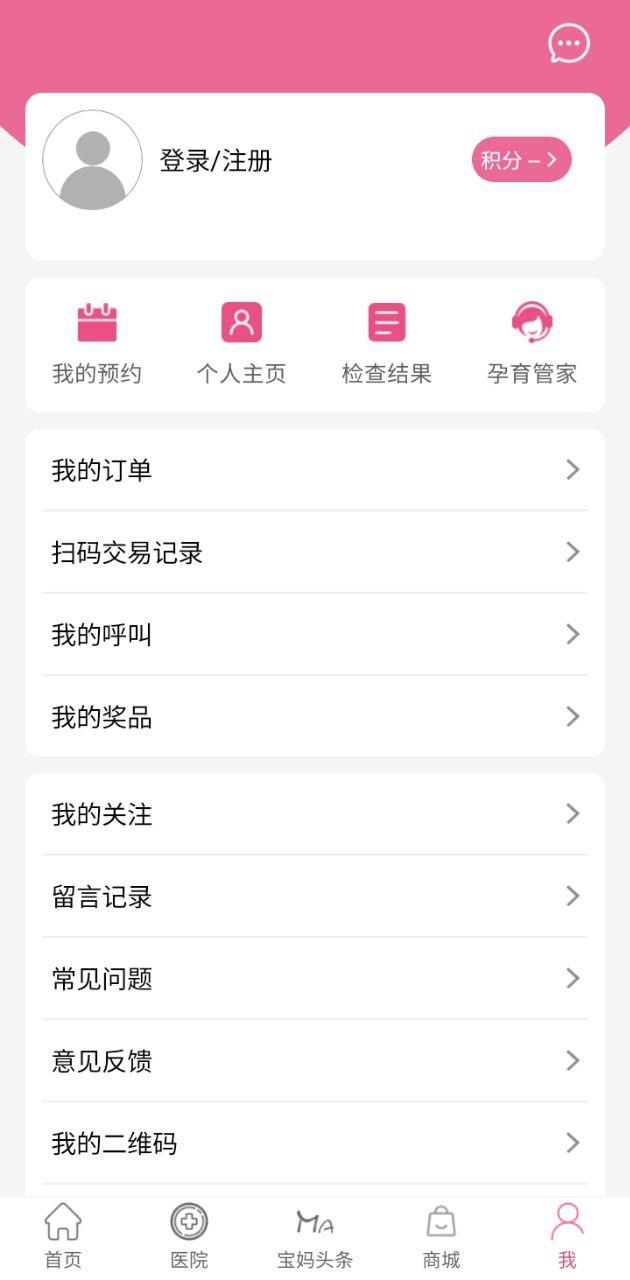The height and width of the screenshot is (1280, 630).
Task: Open the messages chat bubble icon
Action: click(x=569, y=43)
